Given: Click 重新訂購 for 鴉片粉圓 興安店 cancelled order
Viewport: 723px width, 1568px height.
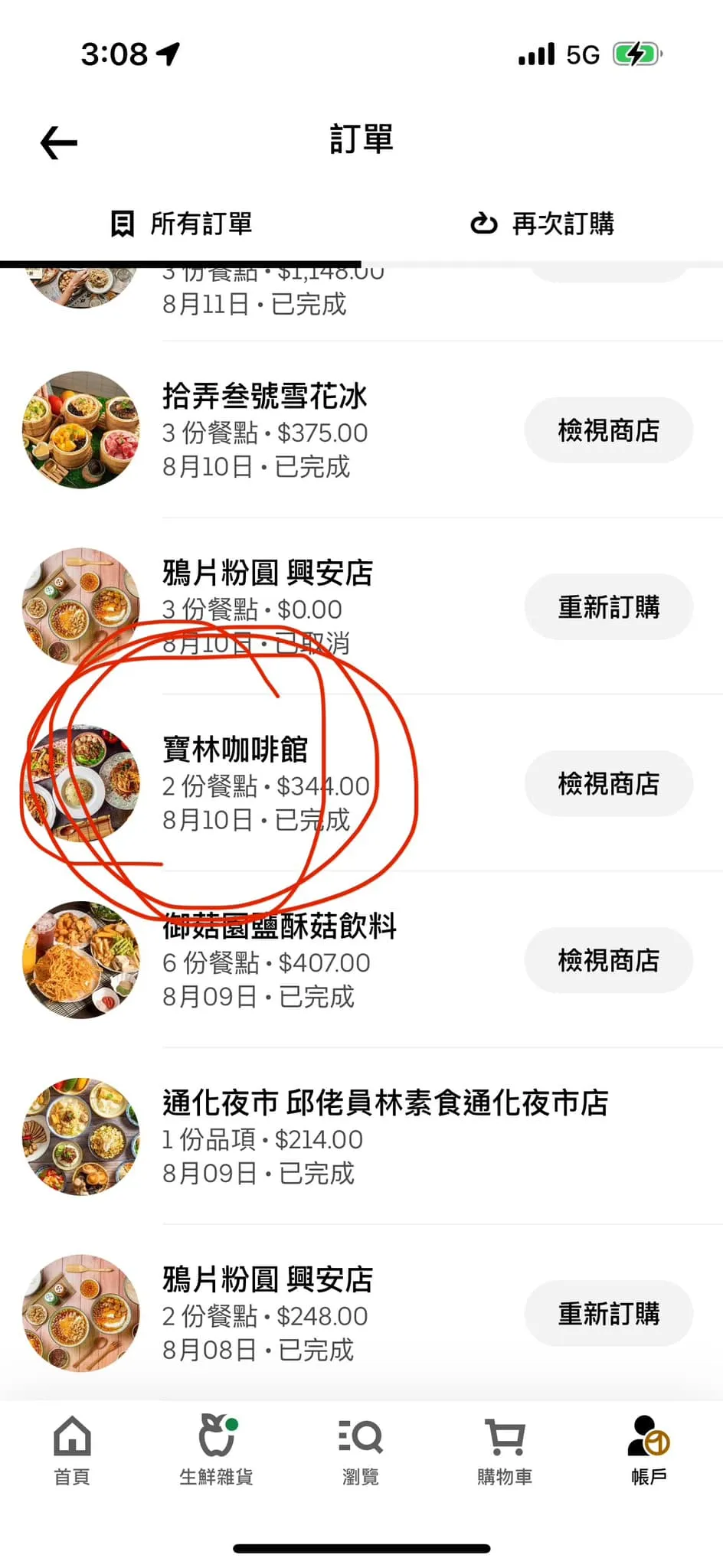Looking at the screenshot, I should point(608,606).
